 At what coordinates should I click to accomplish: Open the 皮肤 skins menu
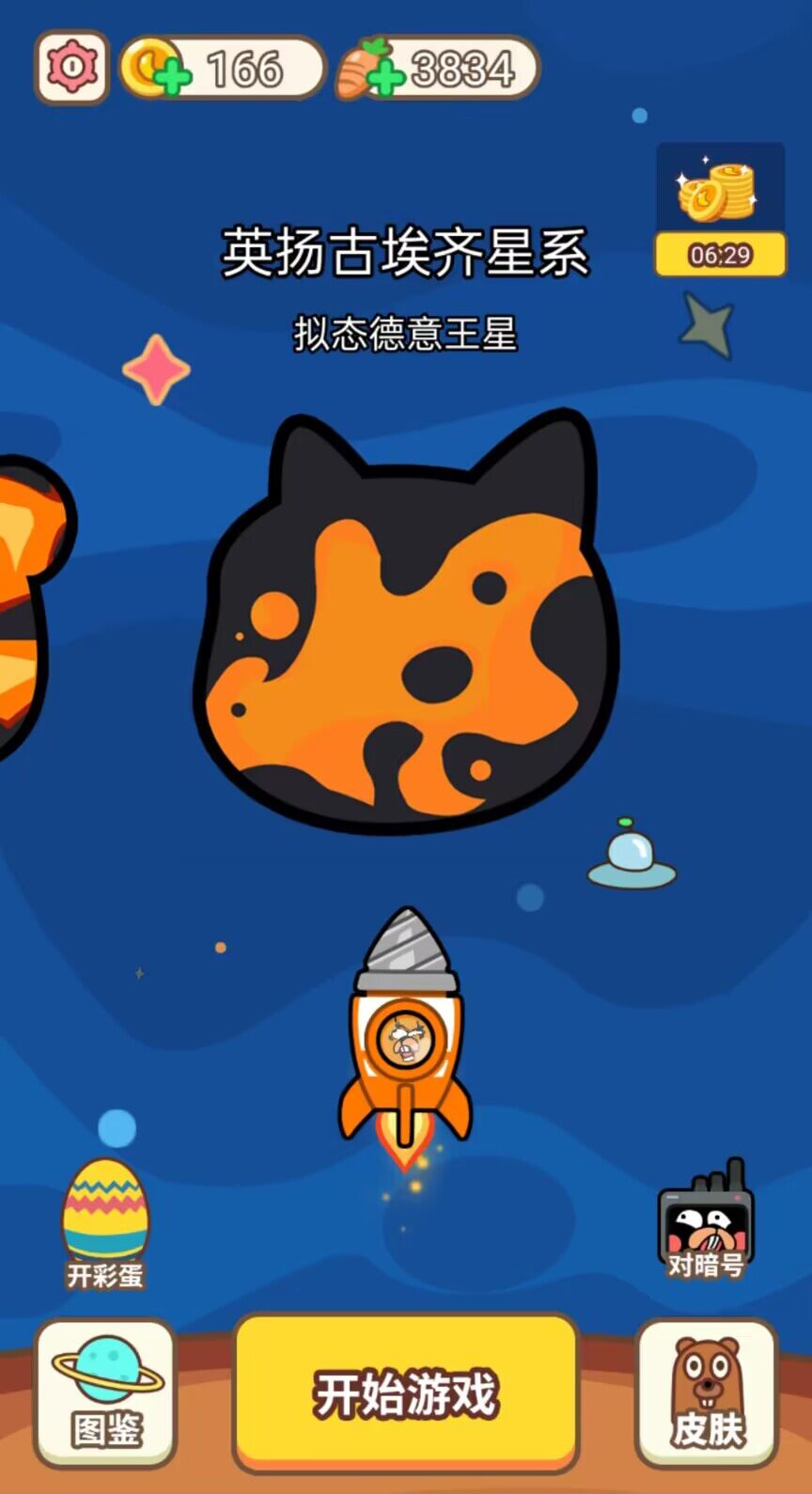[x=707, y=1393]
